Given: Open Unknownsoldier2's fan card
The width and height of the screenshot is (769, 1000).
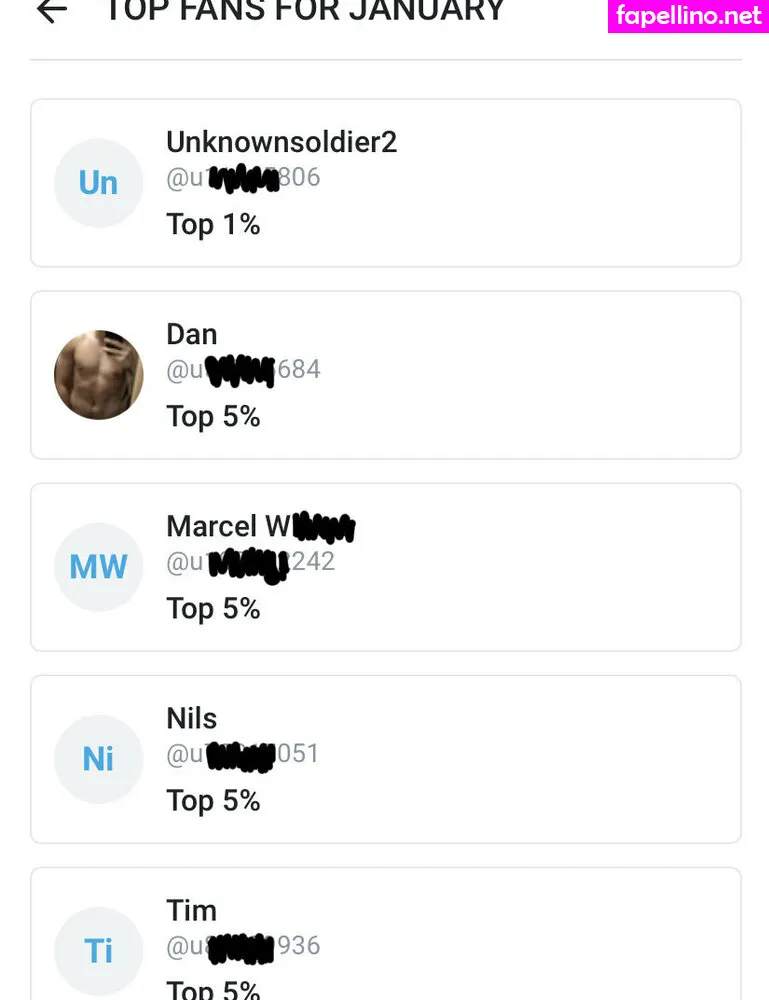Looking at the screenshot, I should tap(385, 183).
